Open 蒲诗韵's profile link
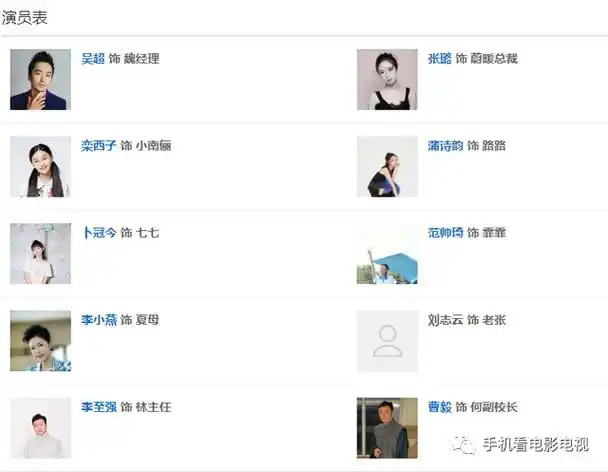The image size is (608, 472). pyautogui.click(x=446, y=146)
